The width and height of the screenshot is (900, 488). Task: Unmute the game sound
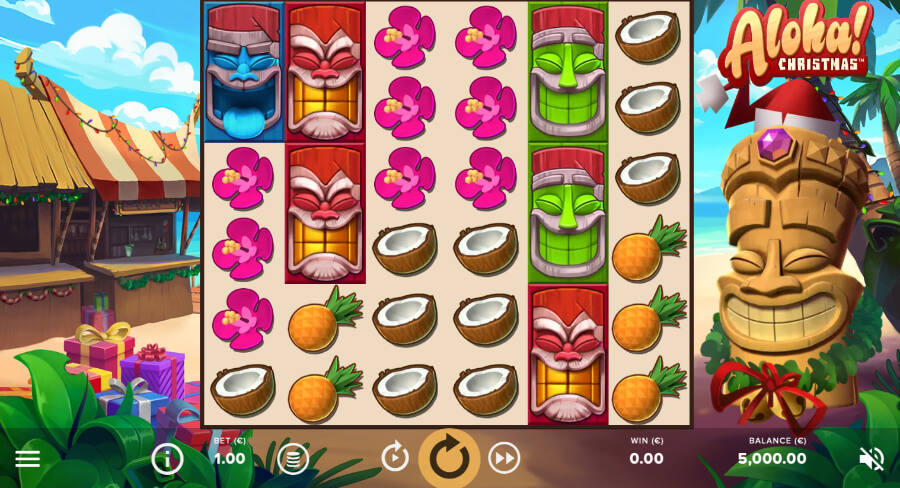(871, 459)
